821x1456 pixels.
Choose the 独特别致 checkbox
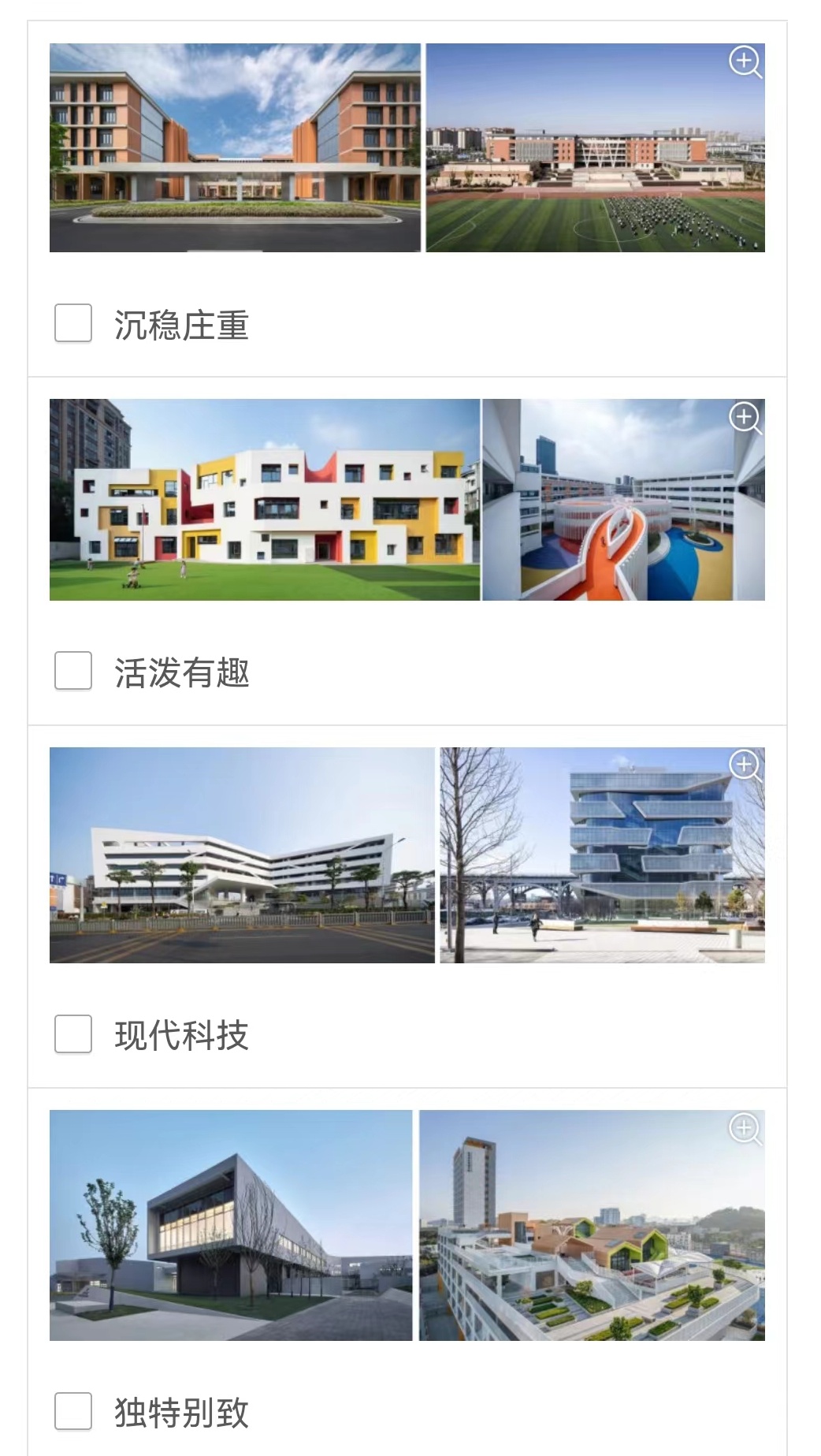(73, 1410)
